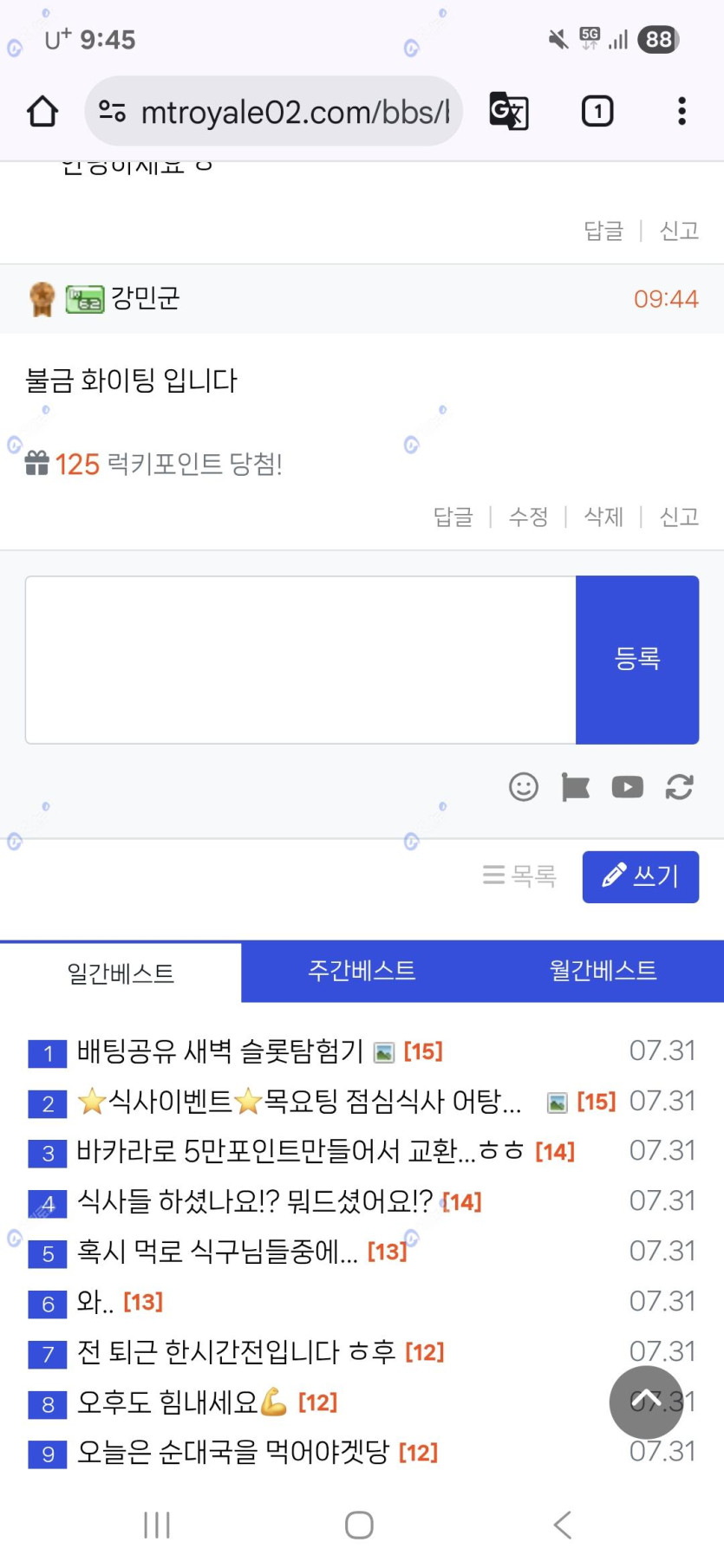This screenshot has height=1568, width=724.
Task: Open the browser overflow menu
Action: (x=682, y=111)
